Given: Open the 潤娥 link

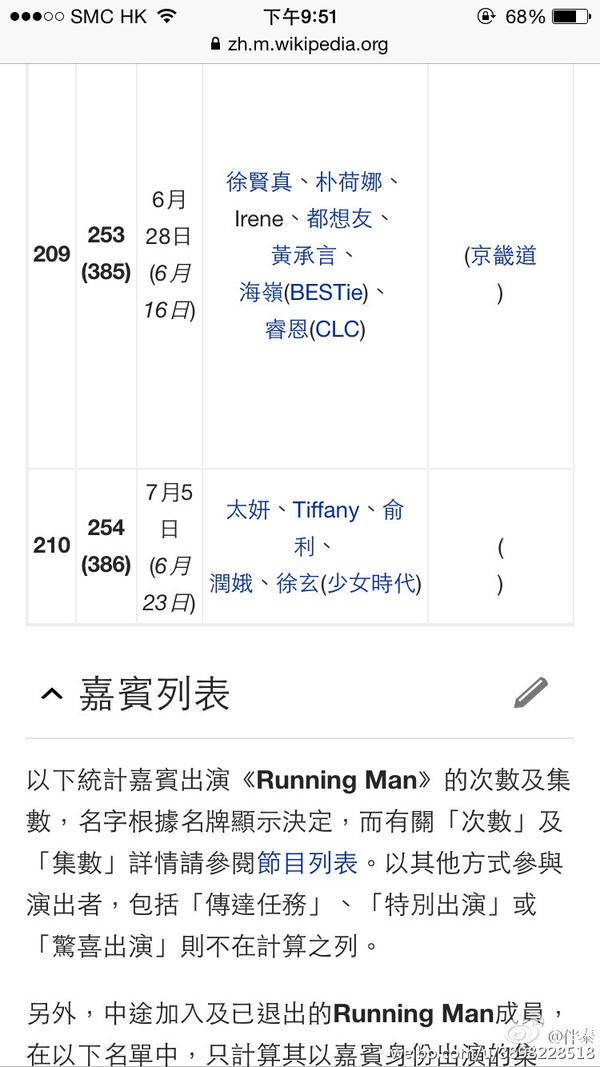Looking at the screenshot, I should 231,583.
